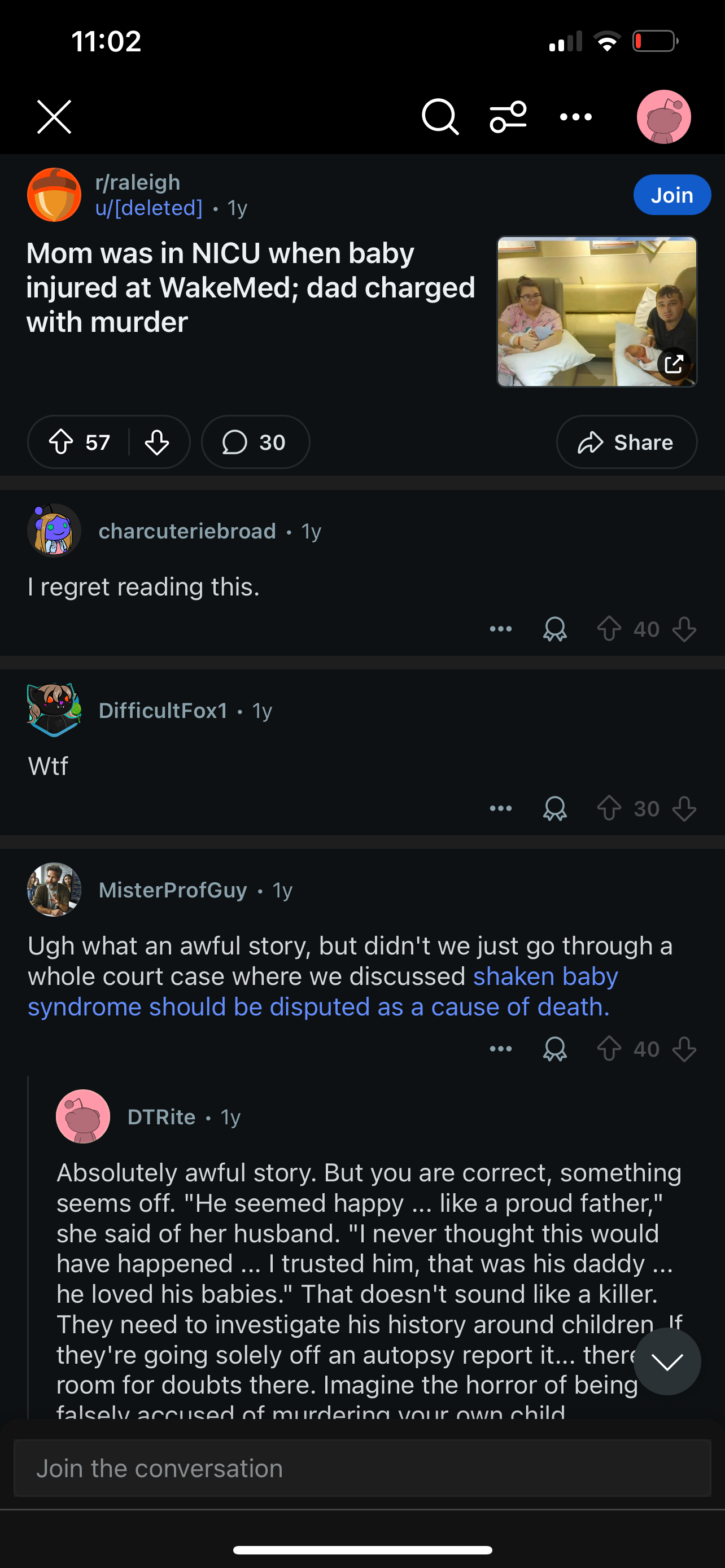Screen dimensions: 725x1568
Task: Downvote MisterProfGuy's comment
Action: 684,1049
